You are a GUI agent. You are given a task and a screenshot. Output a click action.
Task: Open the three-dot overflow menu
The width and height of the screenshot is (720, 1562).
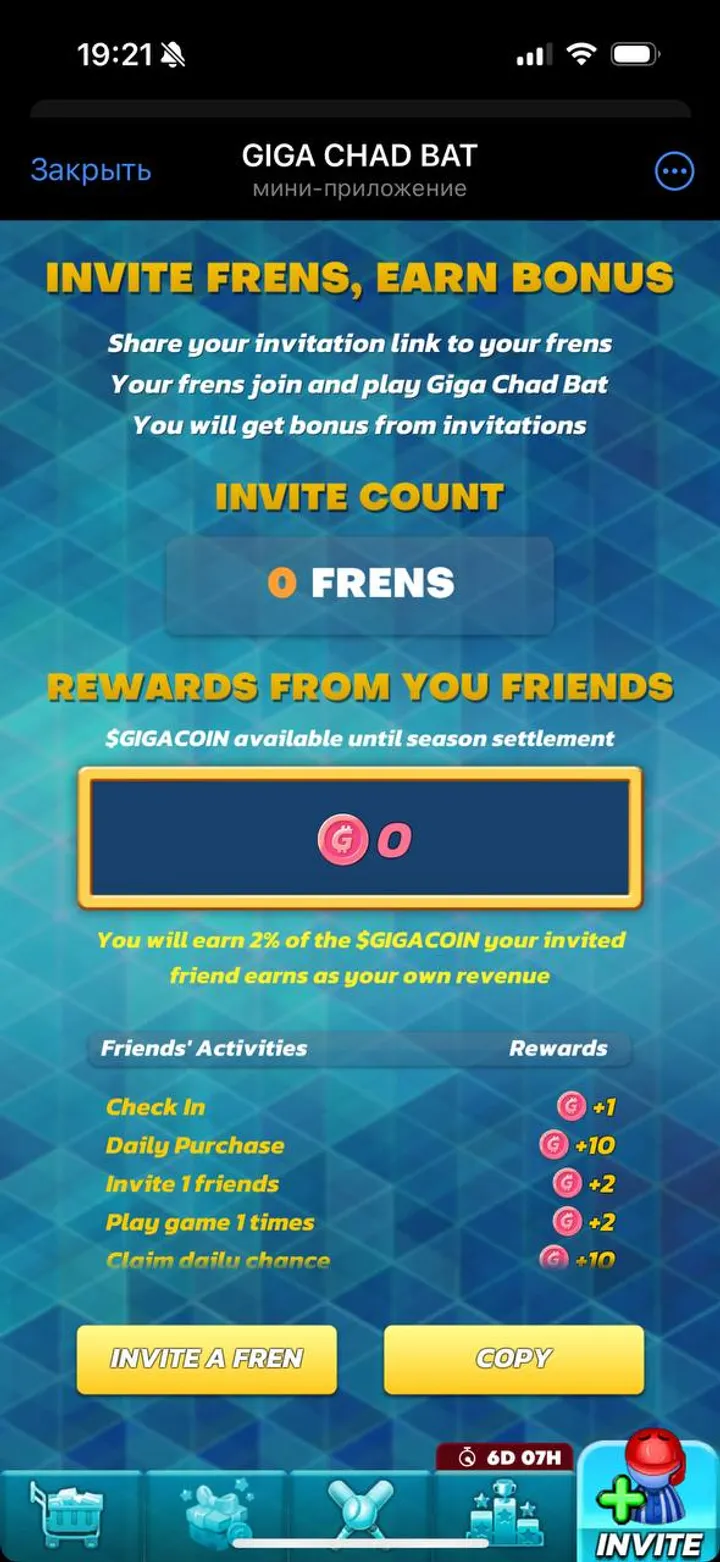click(x=674, y=171)
